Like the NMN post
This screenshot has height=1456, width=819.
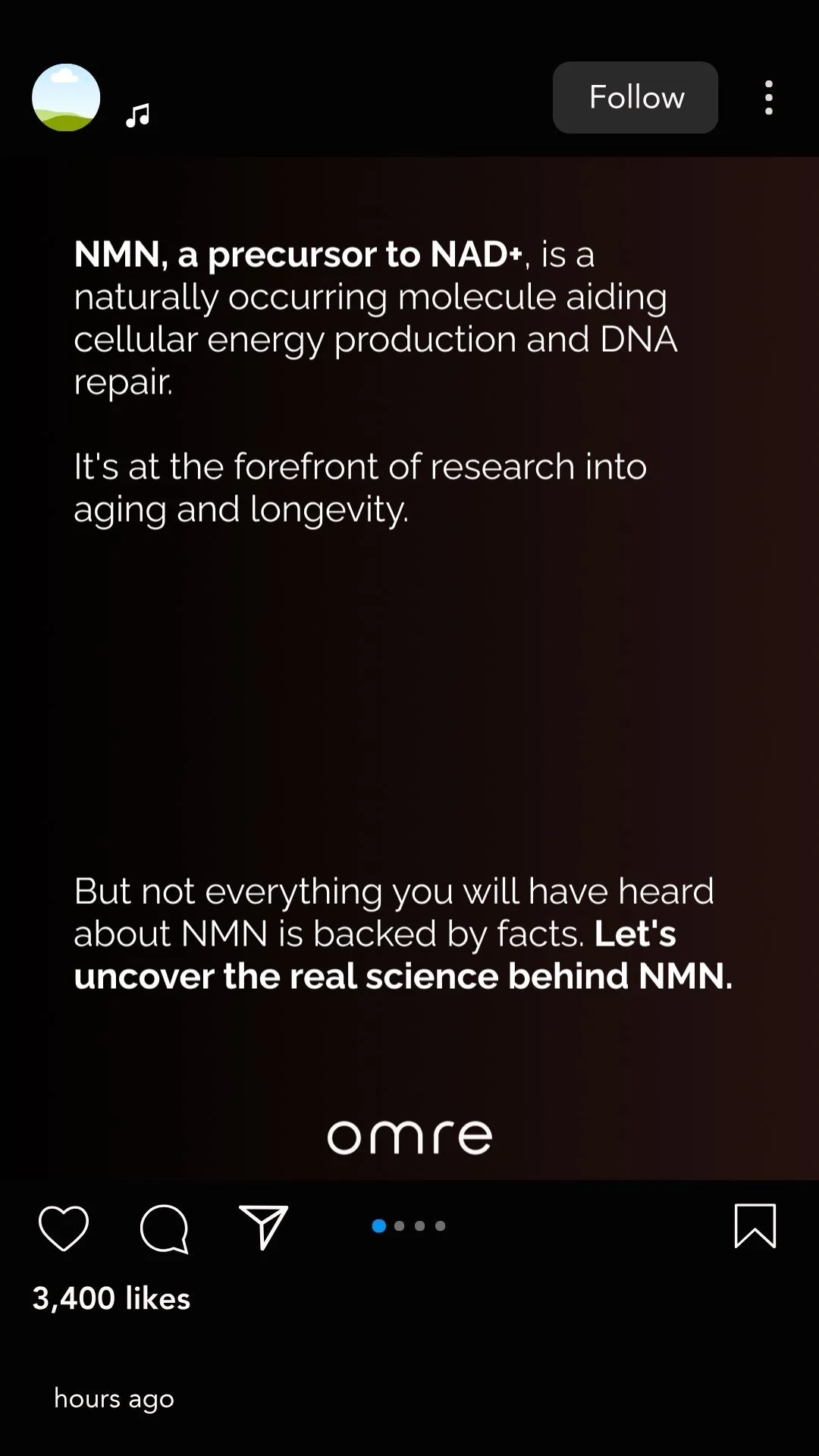pyautogui.click(x=64, y=1228)
